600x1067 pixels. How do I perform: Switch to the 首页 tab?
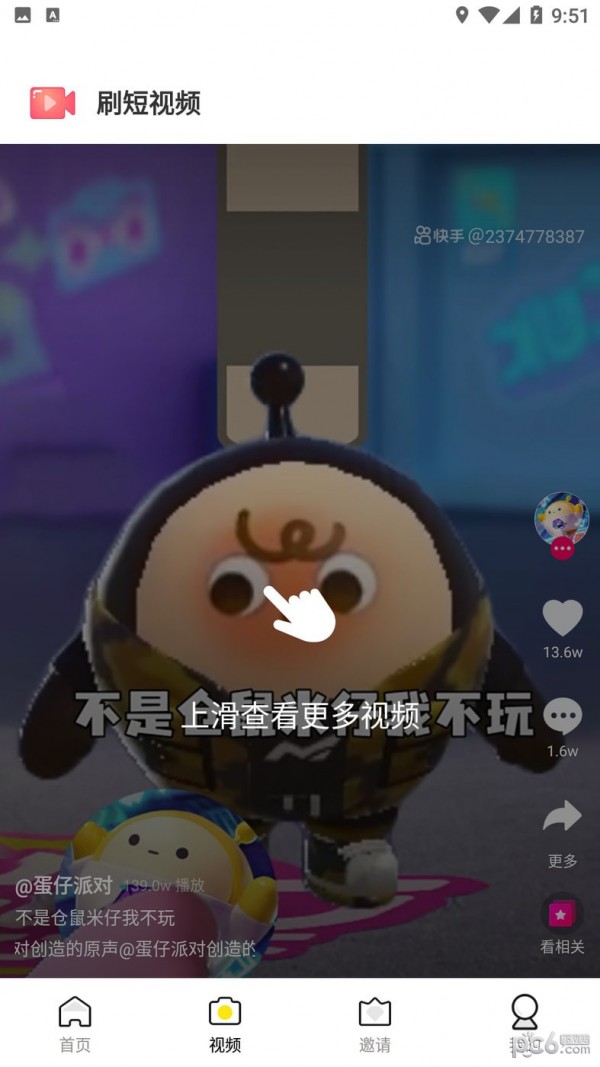point(75,1023)
